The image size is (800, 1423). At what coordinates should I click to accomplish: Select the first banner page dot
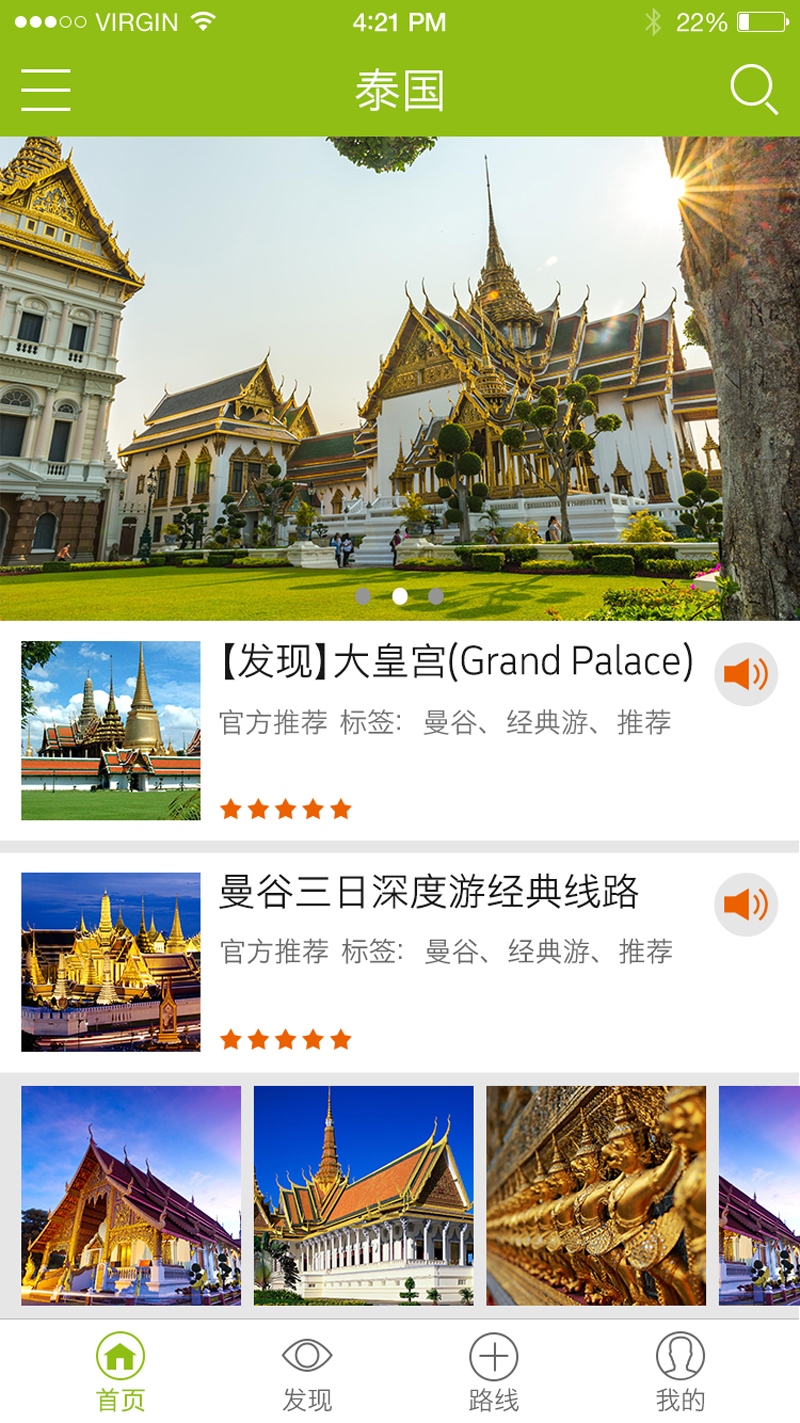pos(364,597)
